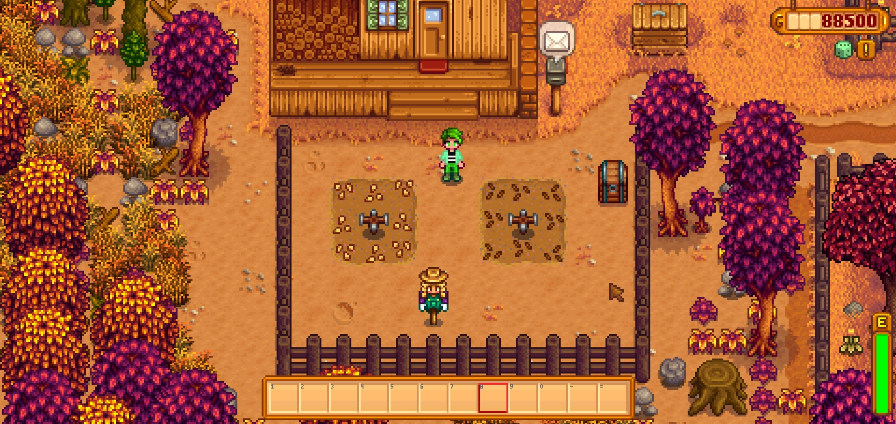The image size is (896, 424).
Task: Tap the green dice luck icon
Action: [843, 46]
